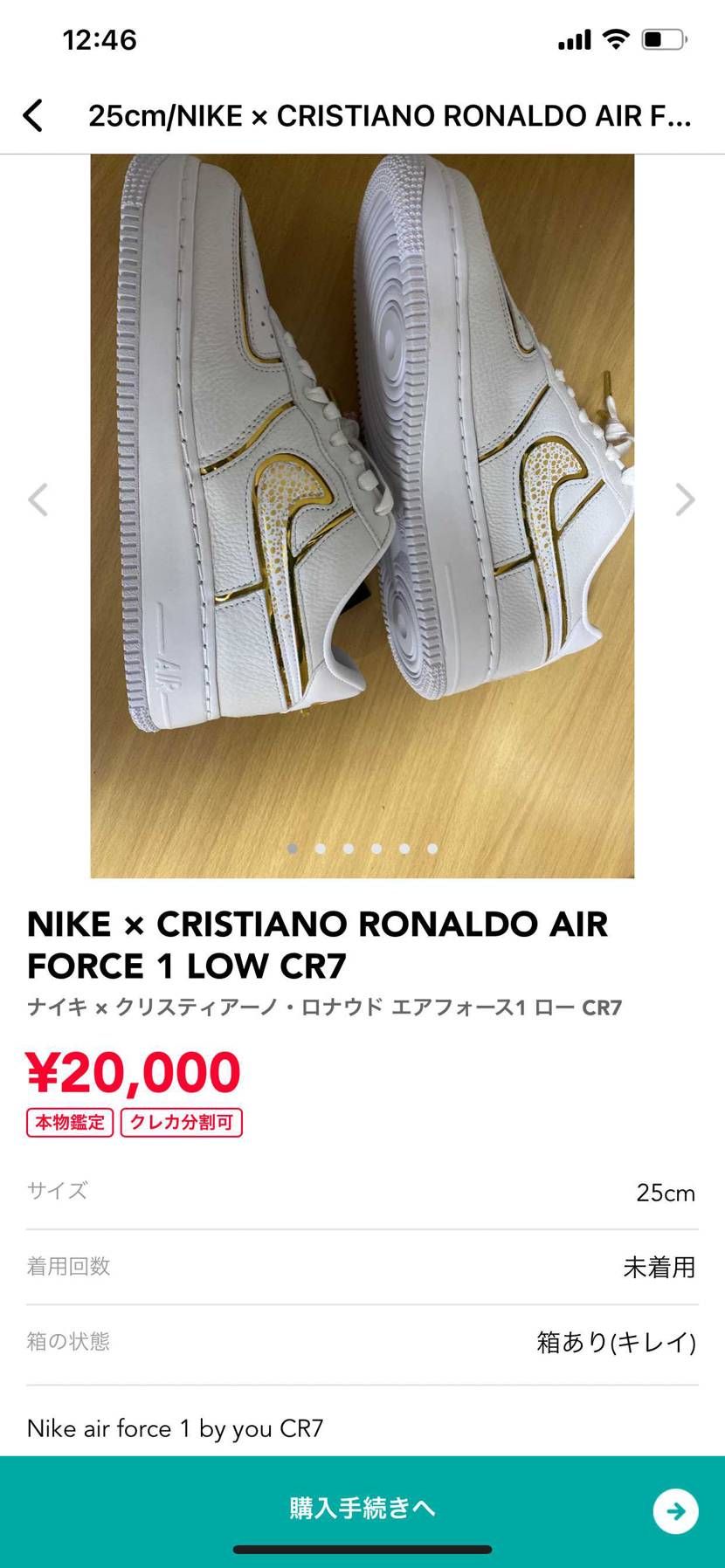725x1568 pixels.
Task: Tap the NIKE × CRISTIANO RONALDO heading
Action: coord(317,945)
